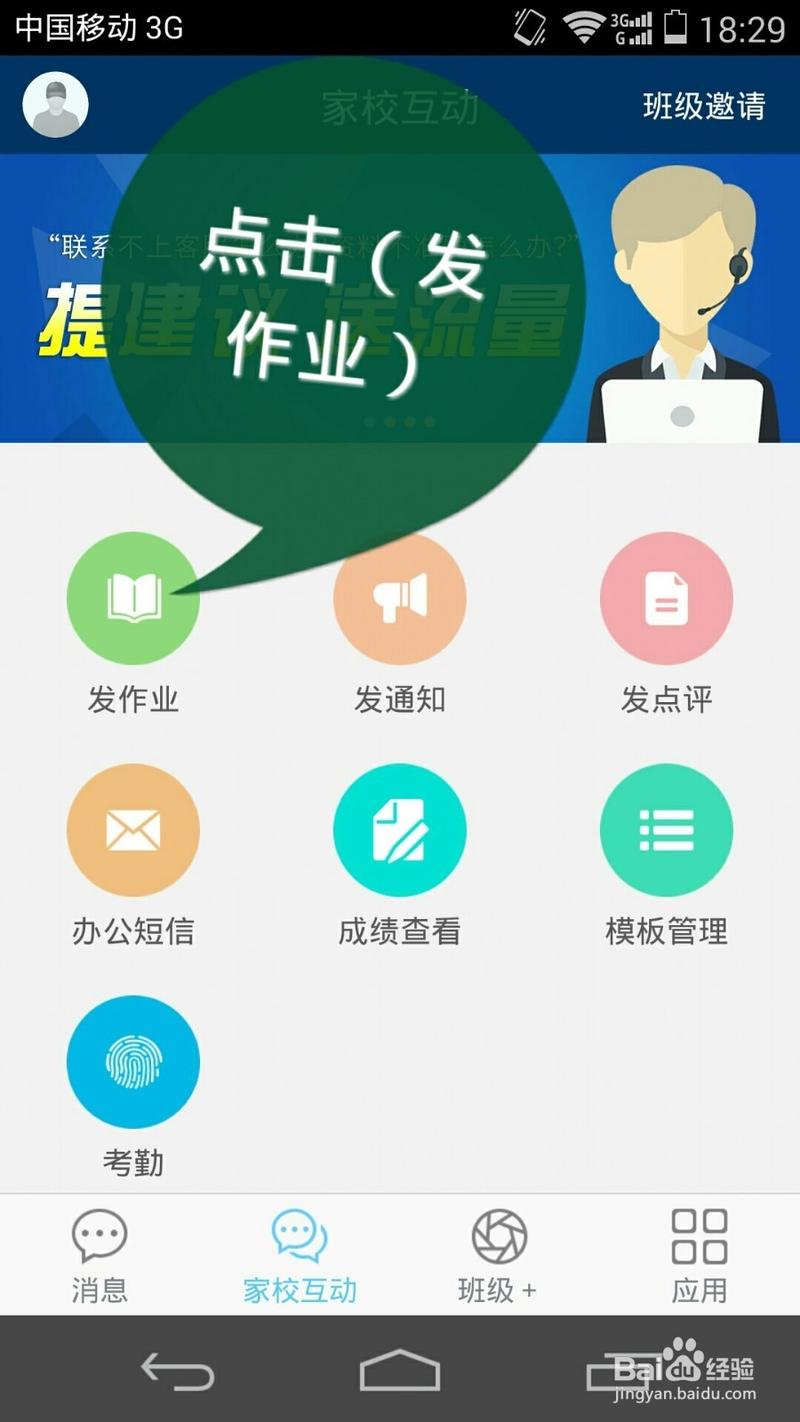Image resolution: width=800 pixels, height=1422 pixels.
Task: Open 发作业 to send homework
Action: (133, 598)
